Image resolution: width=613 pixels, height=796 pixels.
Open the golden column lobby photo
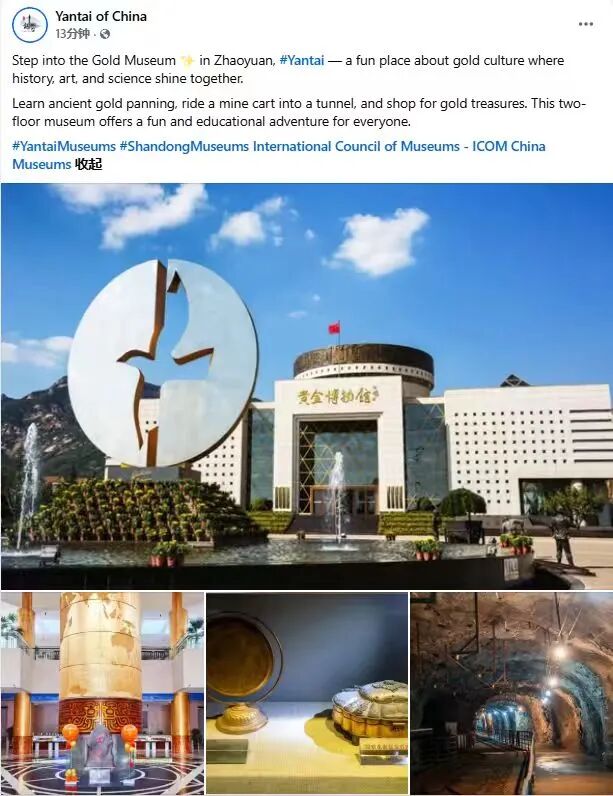coord(103,693)
